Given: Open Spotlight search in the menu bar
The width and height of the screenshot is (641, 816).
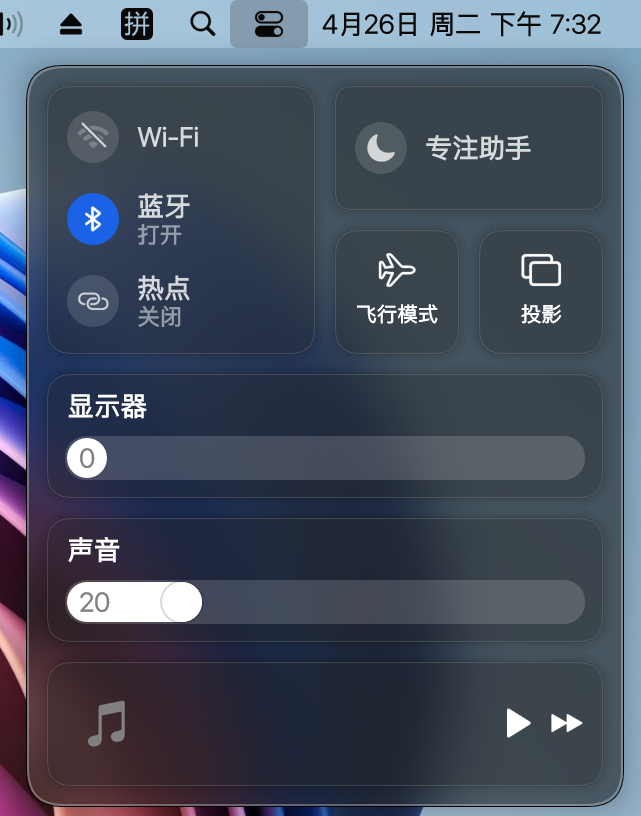Looking at the screenshot, I should pos(203,24).
